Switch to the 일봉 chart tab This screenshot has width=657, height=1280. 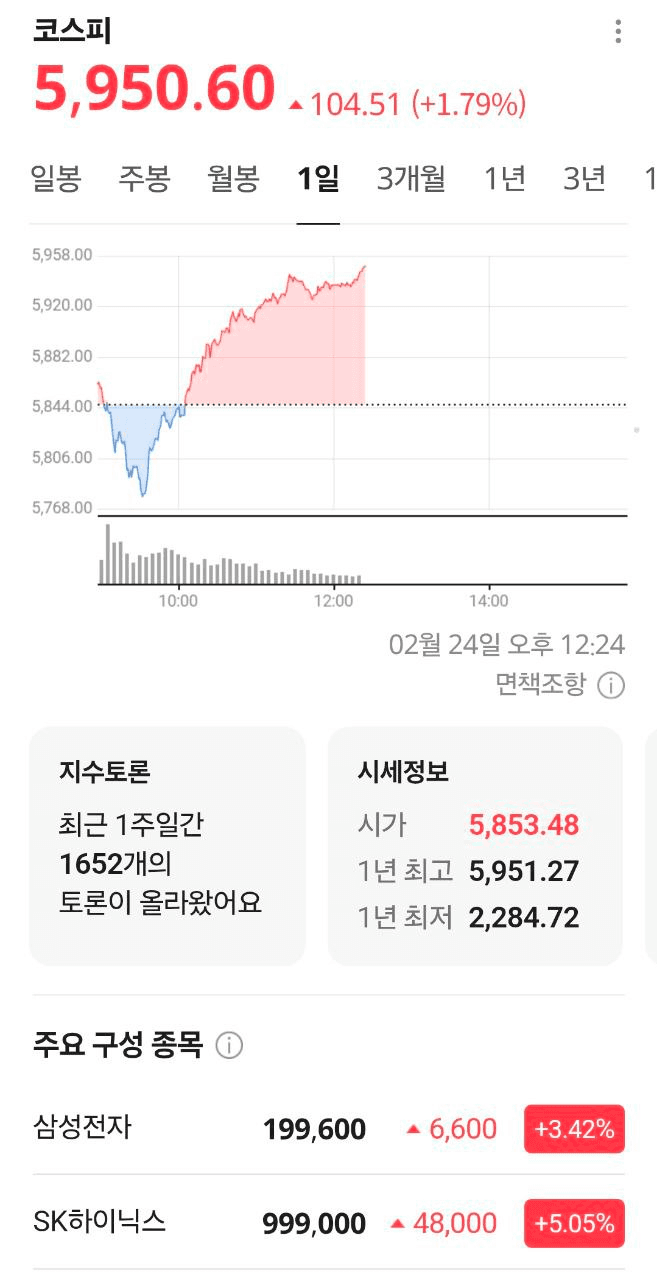pos(55,179)
